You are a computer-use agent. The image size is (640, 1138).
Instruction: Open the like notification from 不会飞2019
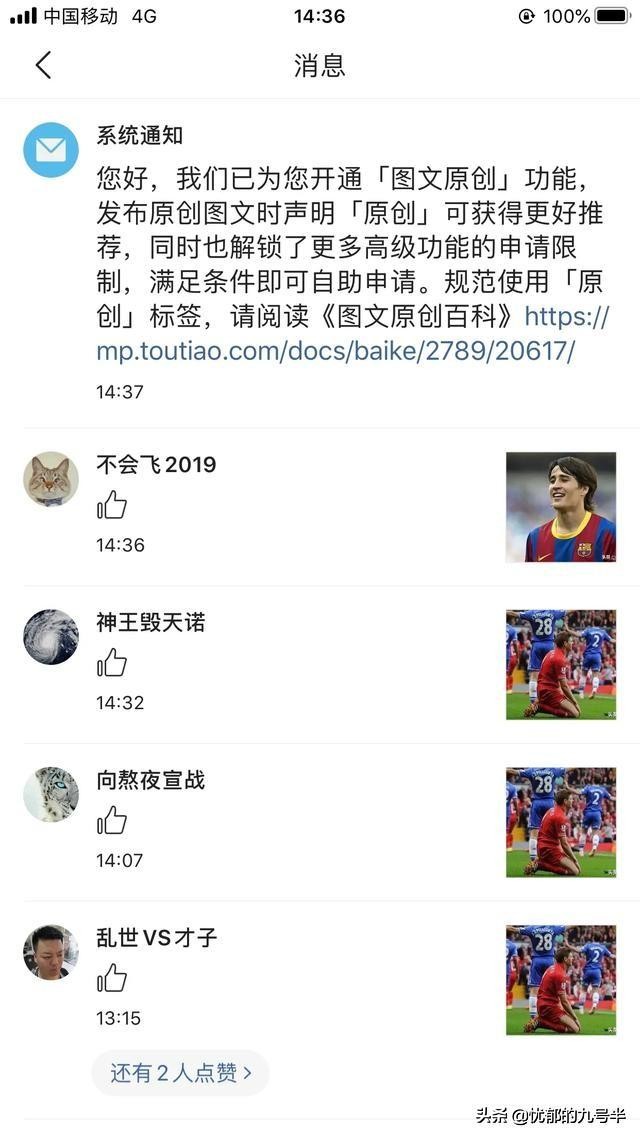pos(320,507)
